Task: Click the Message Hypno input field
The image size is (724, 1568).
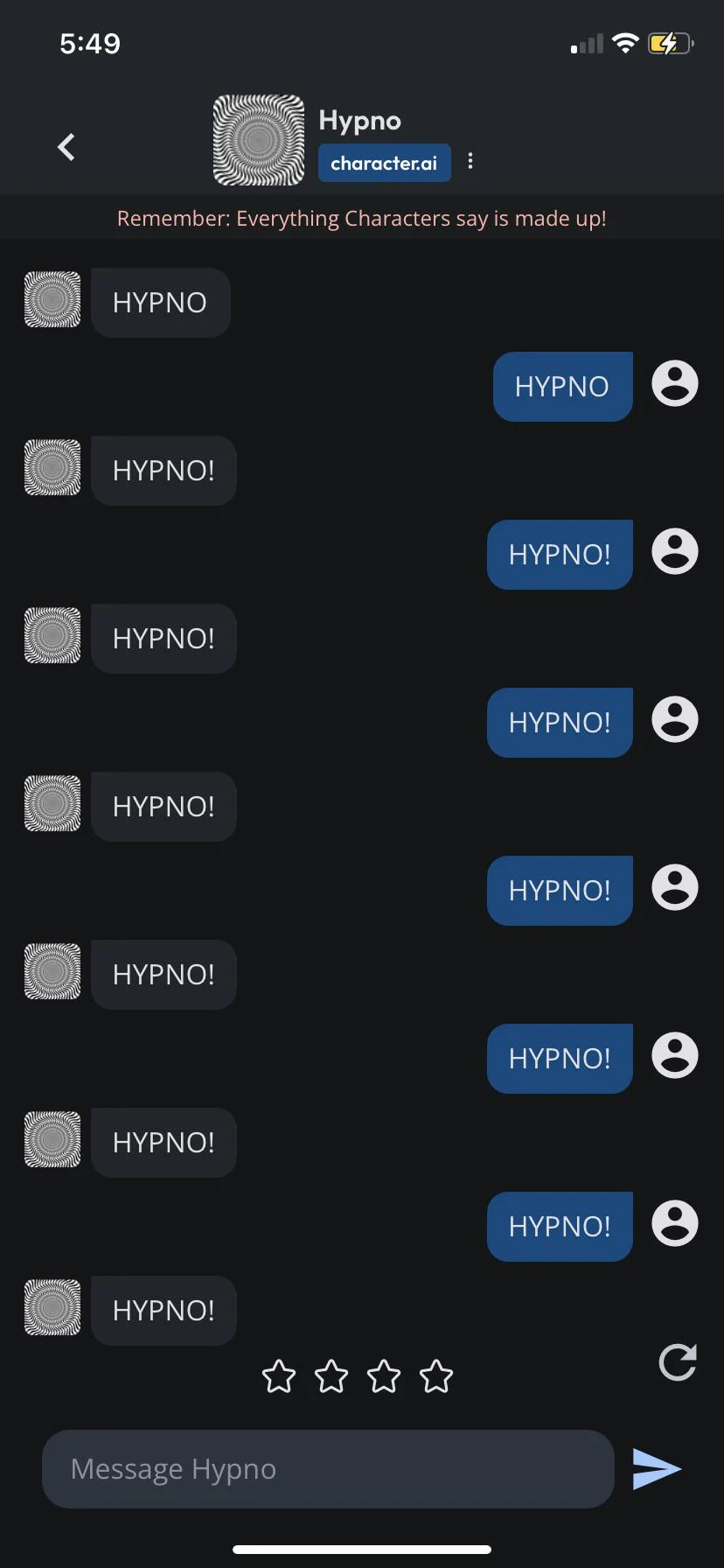Action: [x=328, y=1468]
